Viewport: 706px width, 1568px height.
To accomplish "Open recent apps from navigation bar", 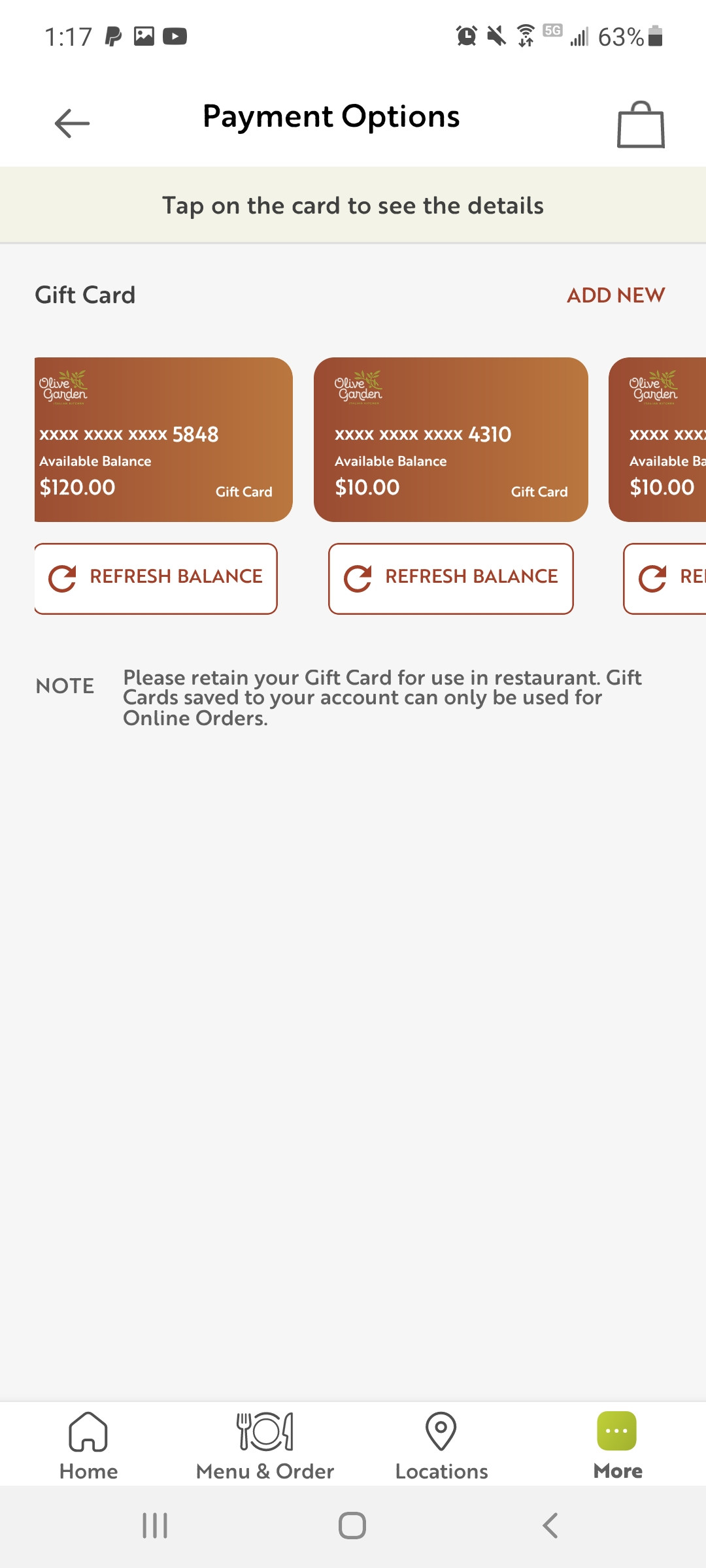I will pyautogui.click(x=155, y=1526).
